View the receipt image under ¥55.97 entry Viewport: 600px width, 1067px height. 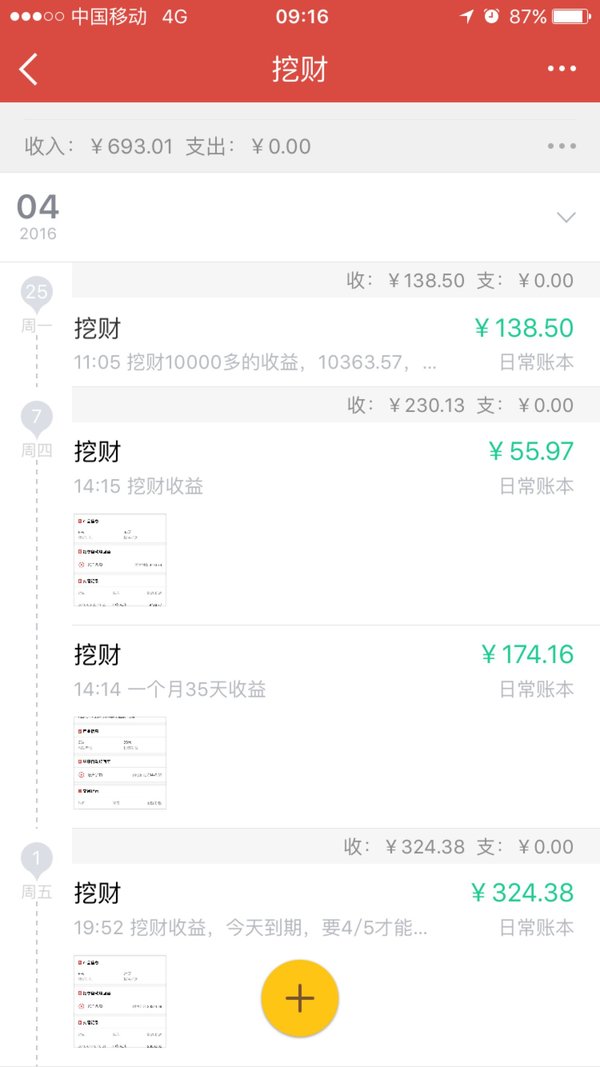pos(120,560)
